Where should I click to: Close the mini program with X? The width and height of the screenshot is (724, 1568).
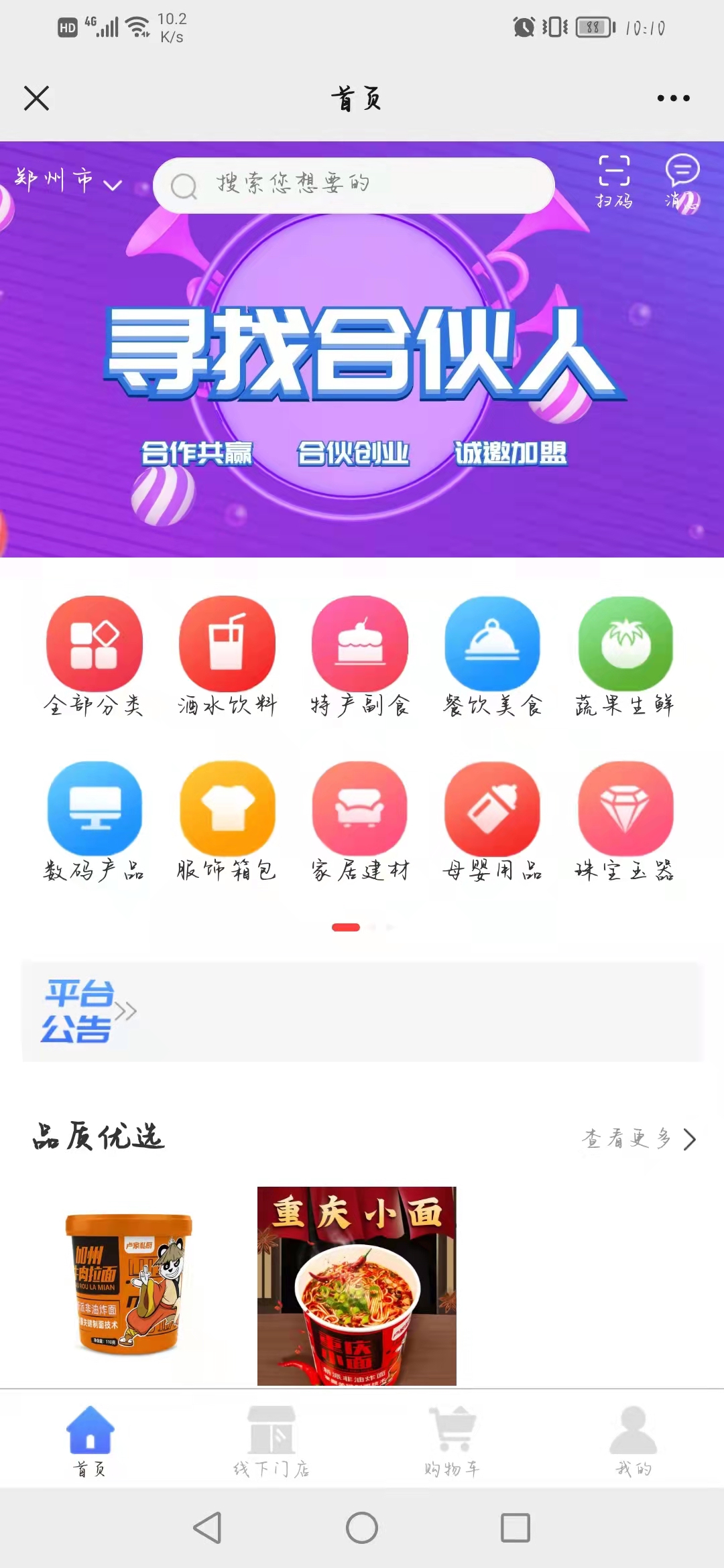click(36, 98)
